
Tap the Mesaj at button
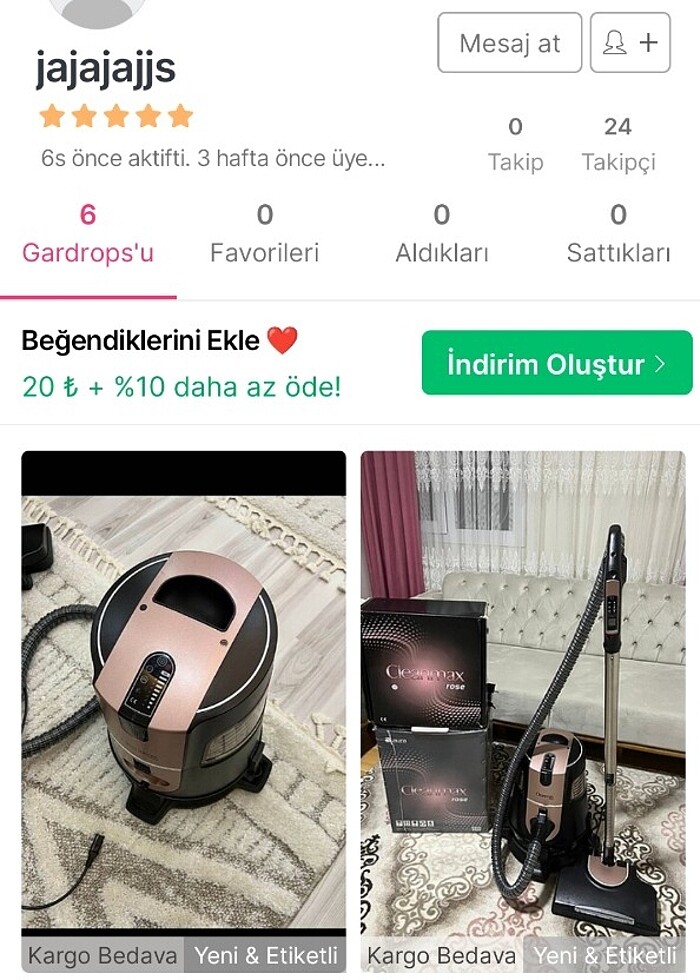point(509,43)
